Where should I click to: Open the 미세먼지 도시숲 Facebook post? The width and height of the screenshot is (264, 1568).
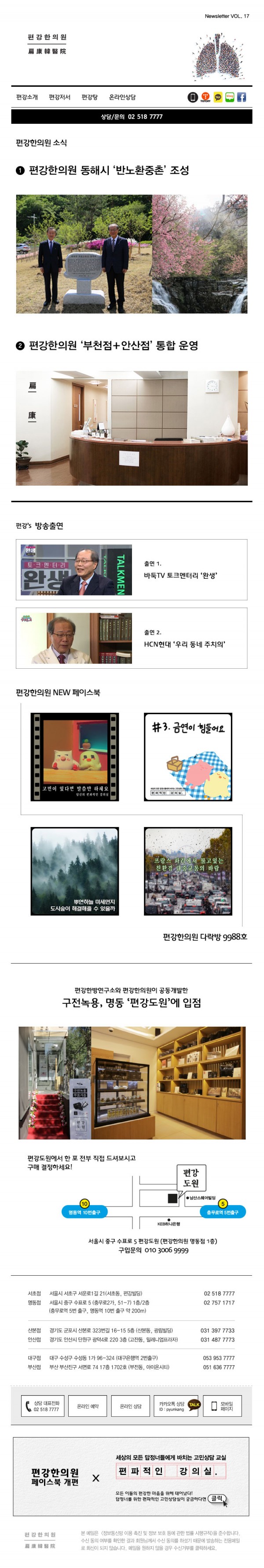pos(75,871)
